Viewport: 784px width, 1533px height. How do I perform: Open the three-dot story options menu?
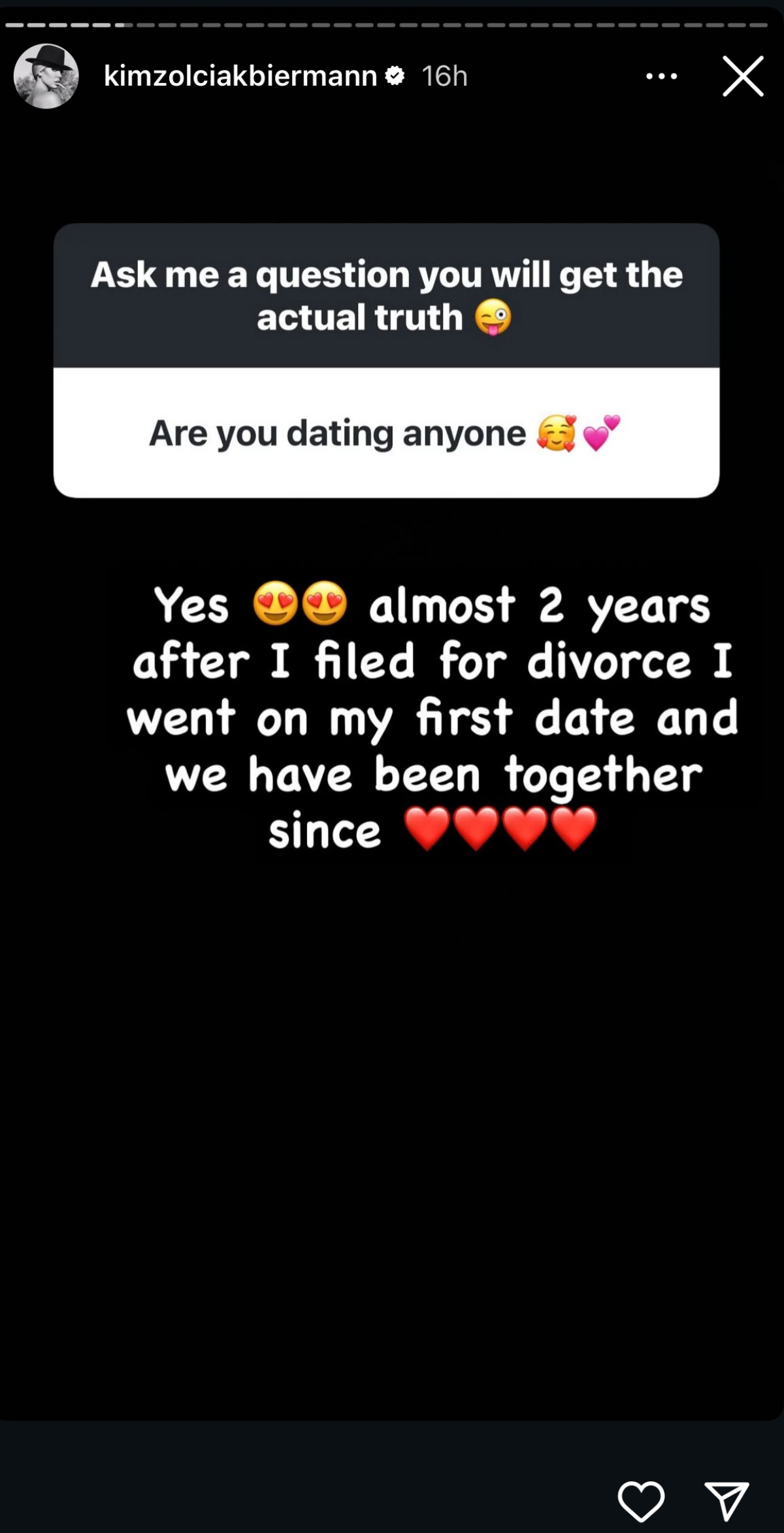pos(661,76)
